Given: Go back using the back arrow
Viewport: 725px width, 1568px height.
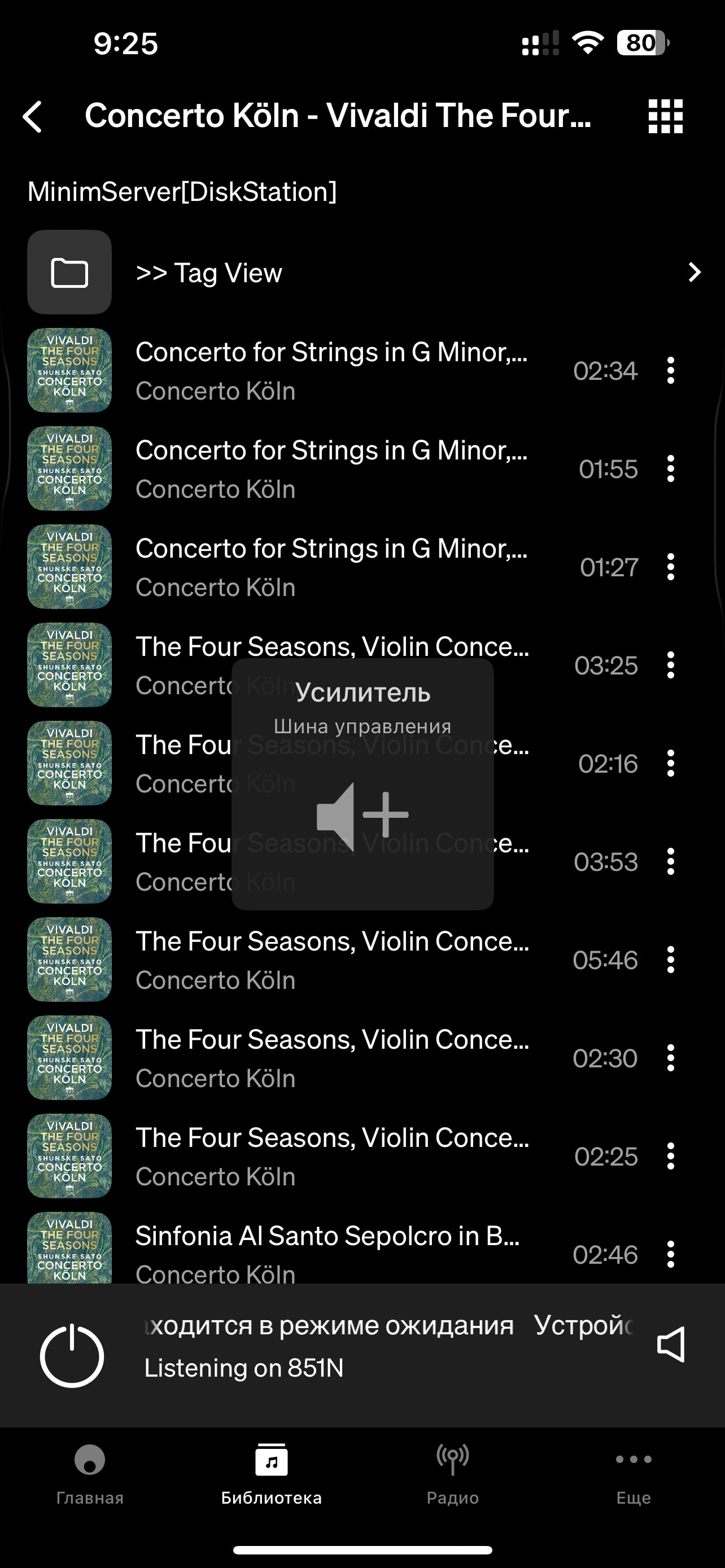Looking at the screenshot, I should click(33, 116).
